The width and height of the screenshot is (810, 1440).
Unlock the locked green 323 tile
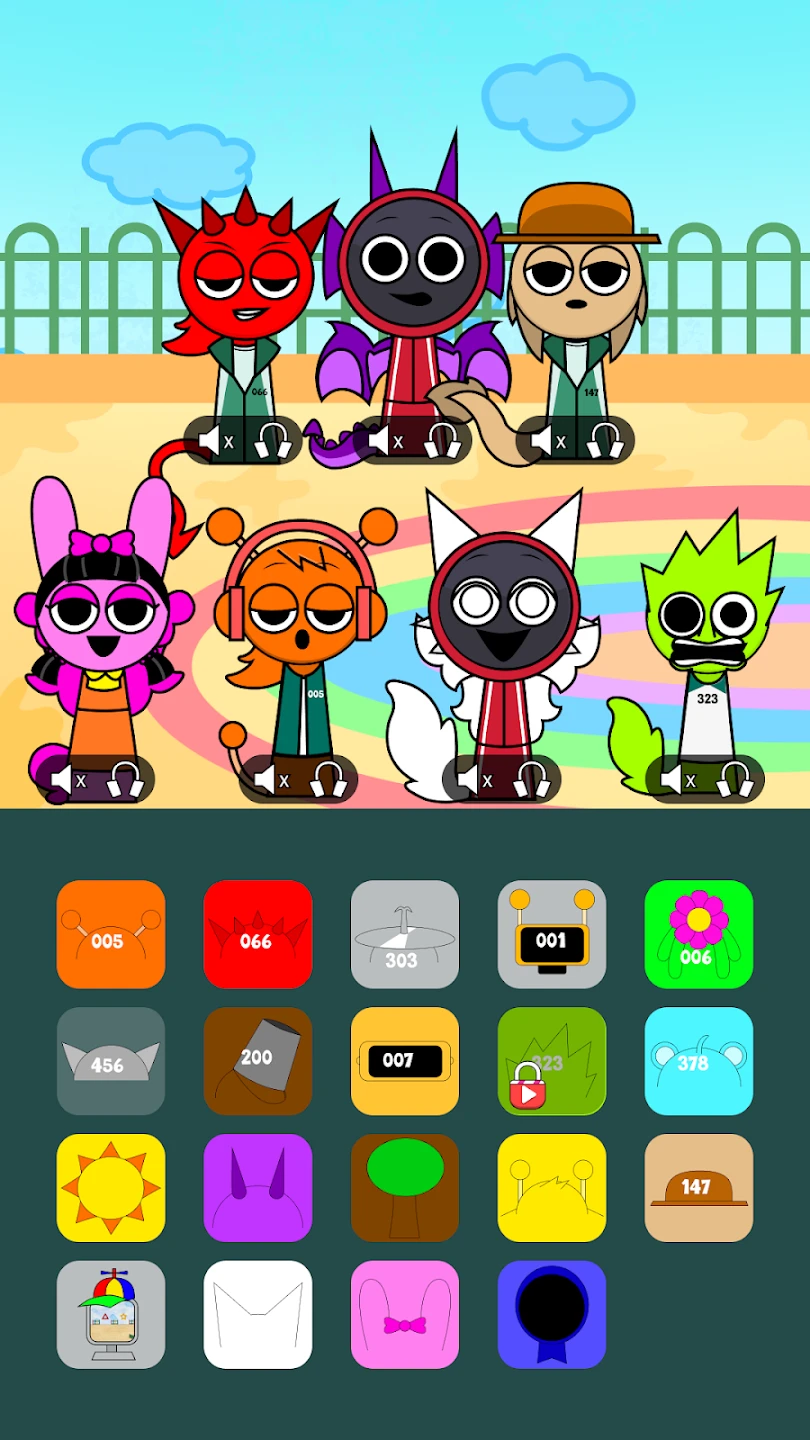(551, 1061)
